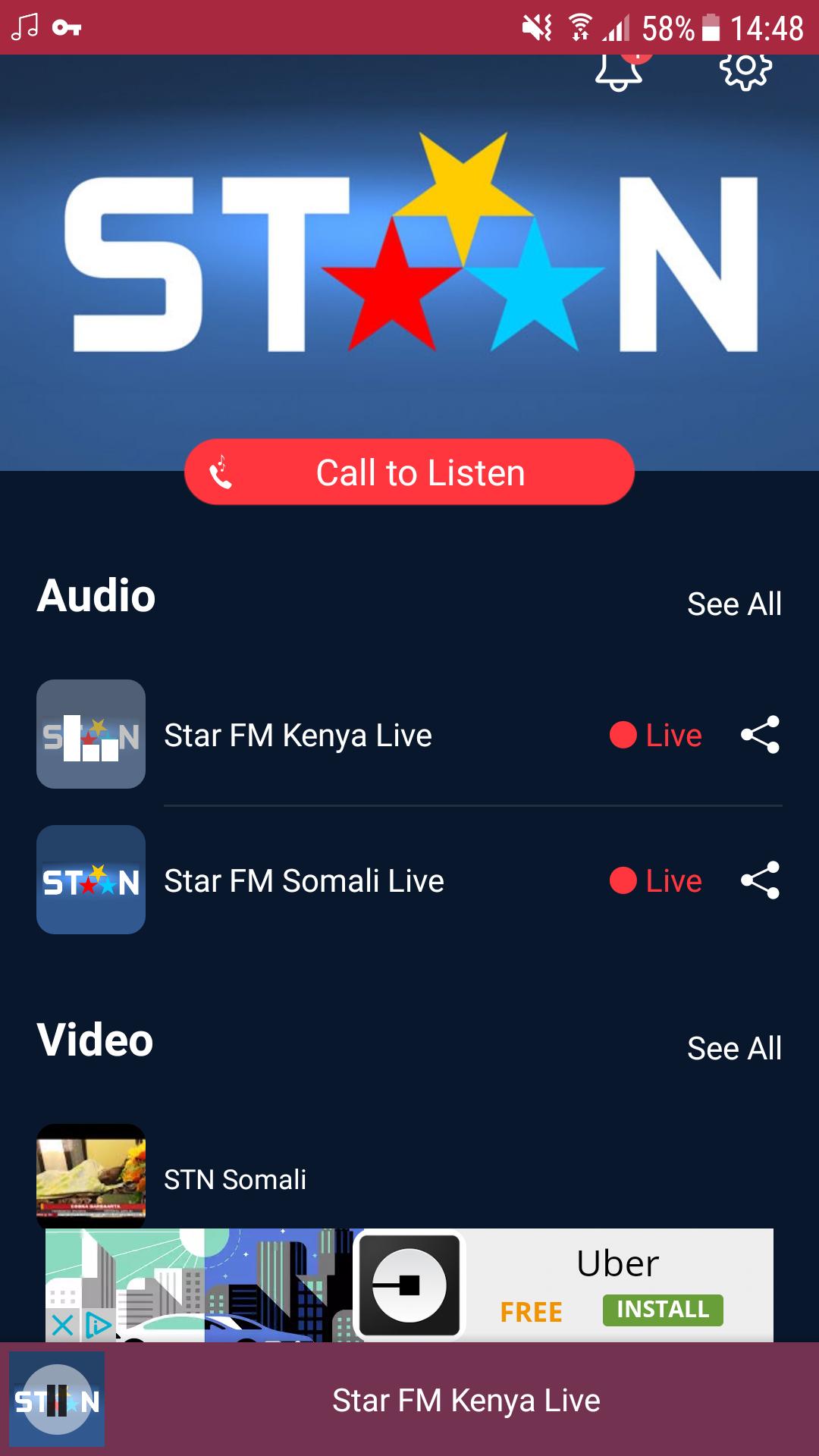The height and width of the screenshot is (1456, 819).
Task: Tap the Call to Listen button
Action: click(409, 472)
